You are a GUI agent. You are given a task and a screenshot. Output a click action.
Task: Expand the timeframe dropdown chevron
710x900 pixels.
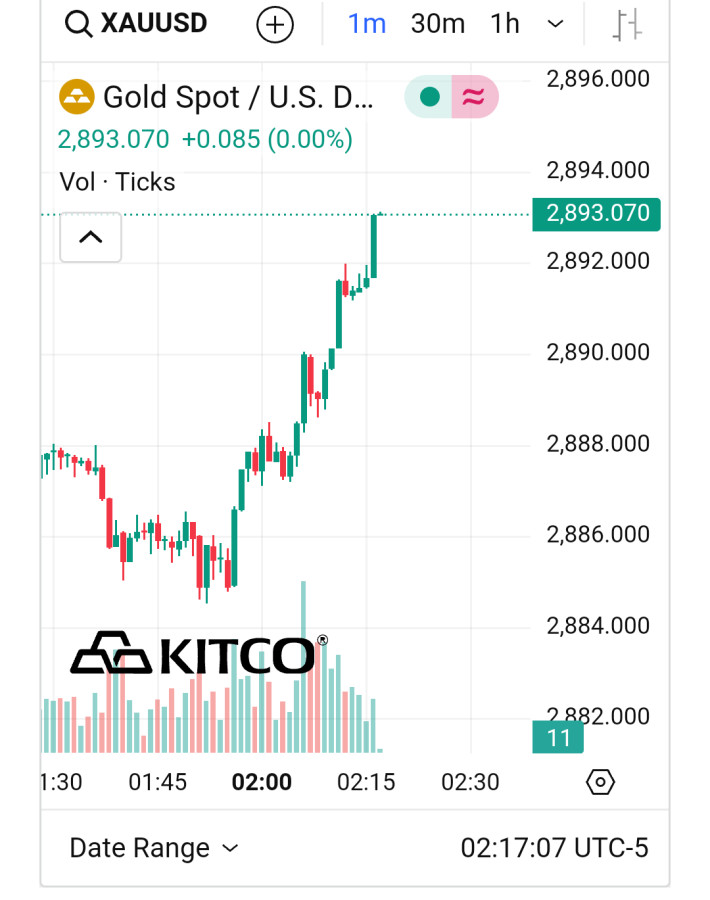[556, 24]
